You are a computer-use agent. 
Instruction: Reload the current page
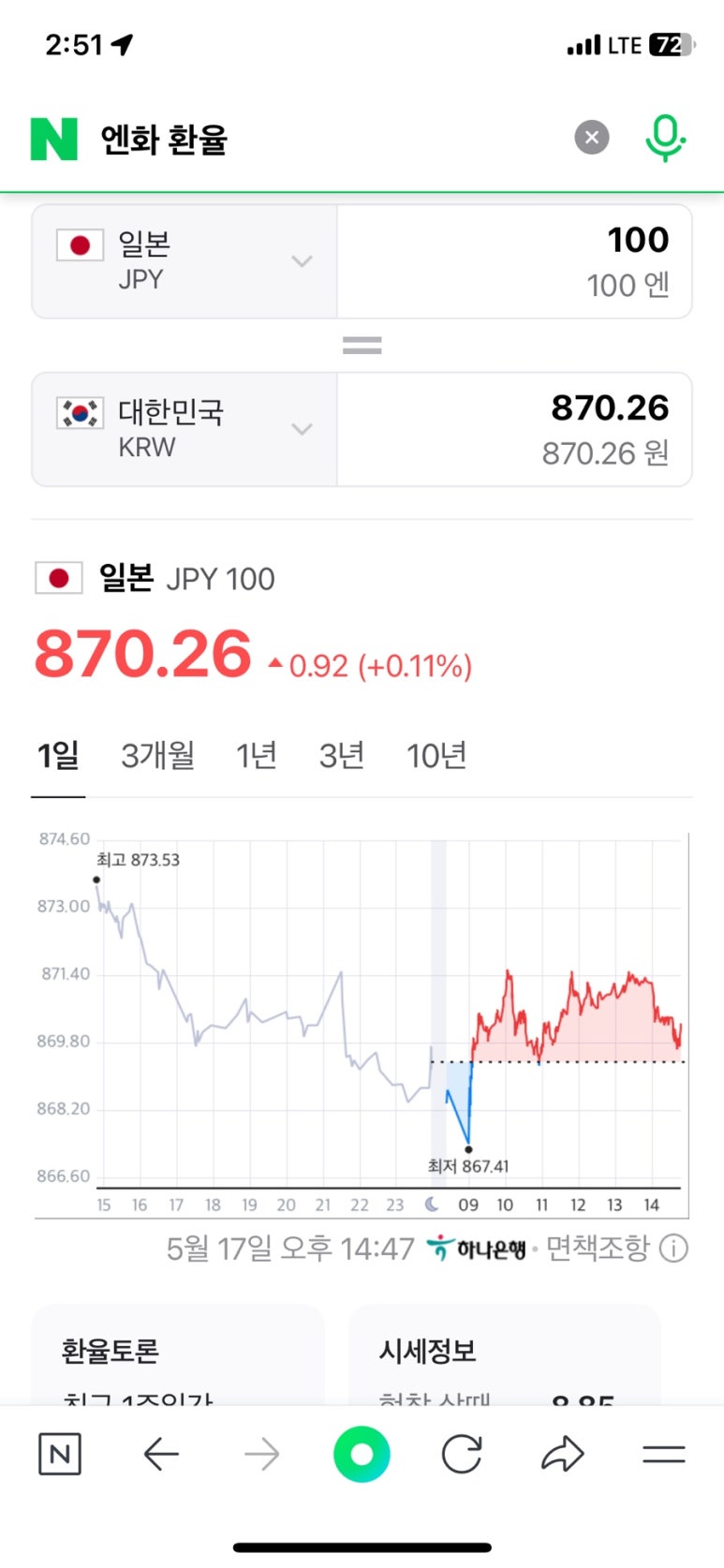point(462,1454)
